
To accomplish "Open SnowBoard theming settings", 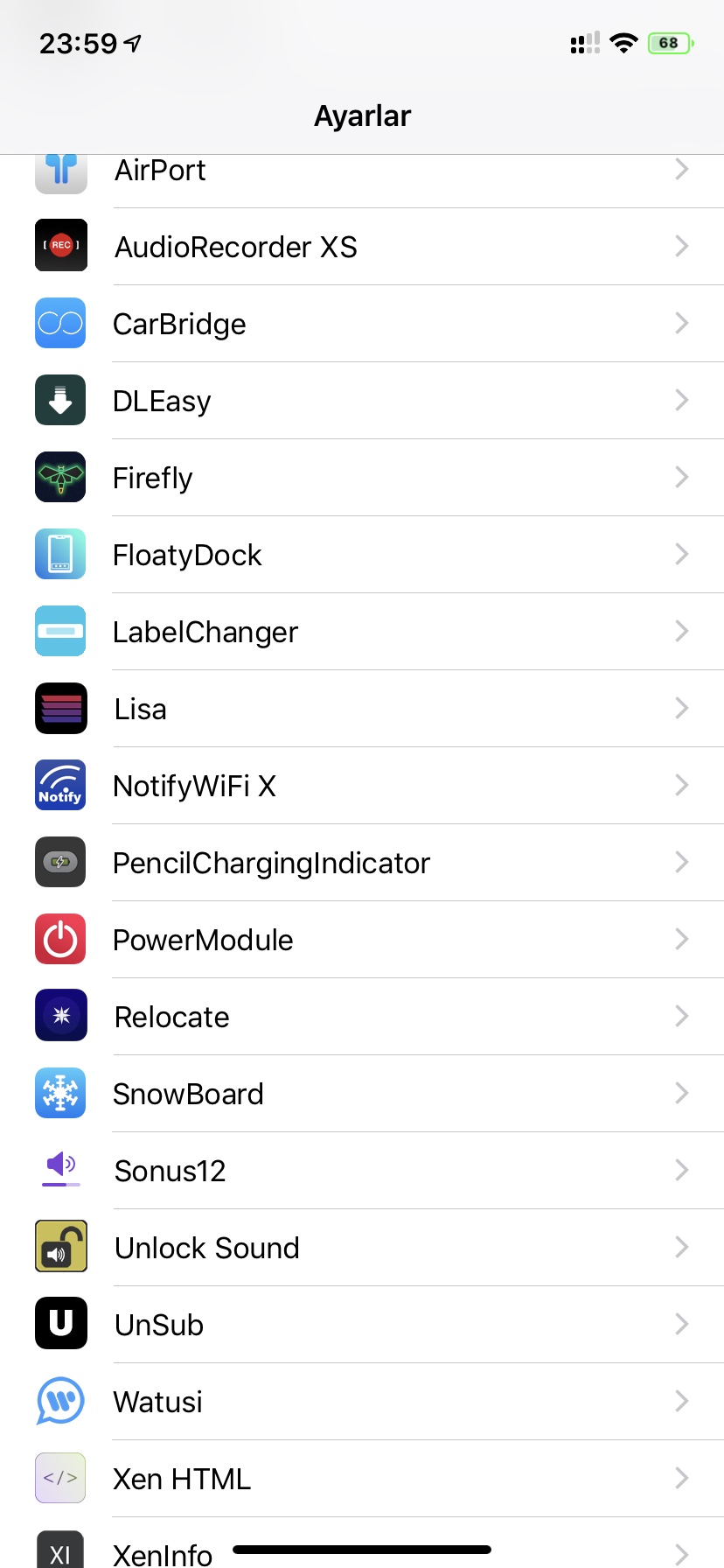I will (362, 1094).
